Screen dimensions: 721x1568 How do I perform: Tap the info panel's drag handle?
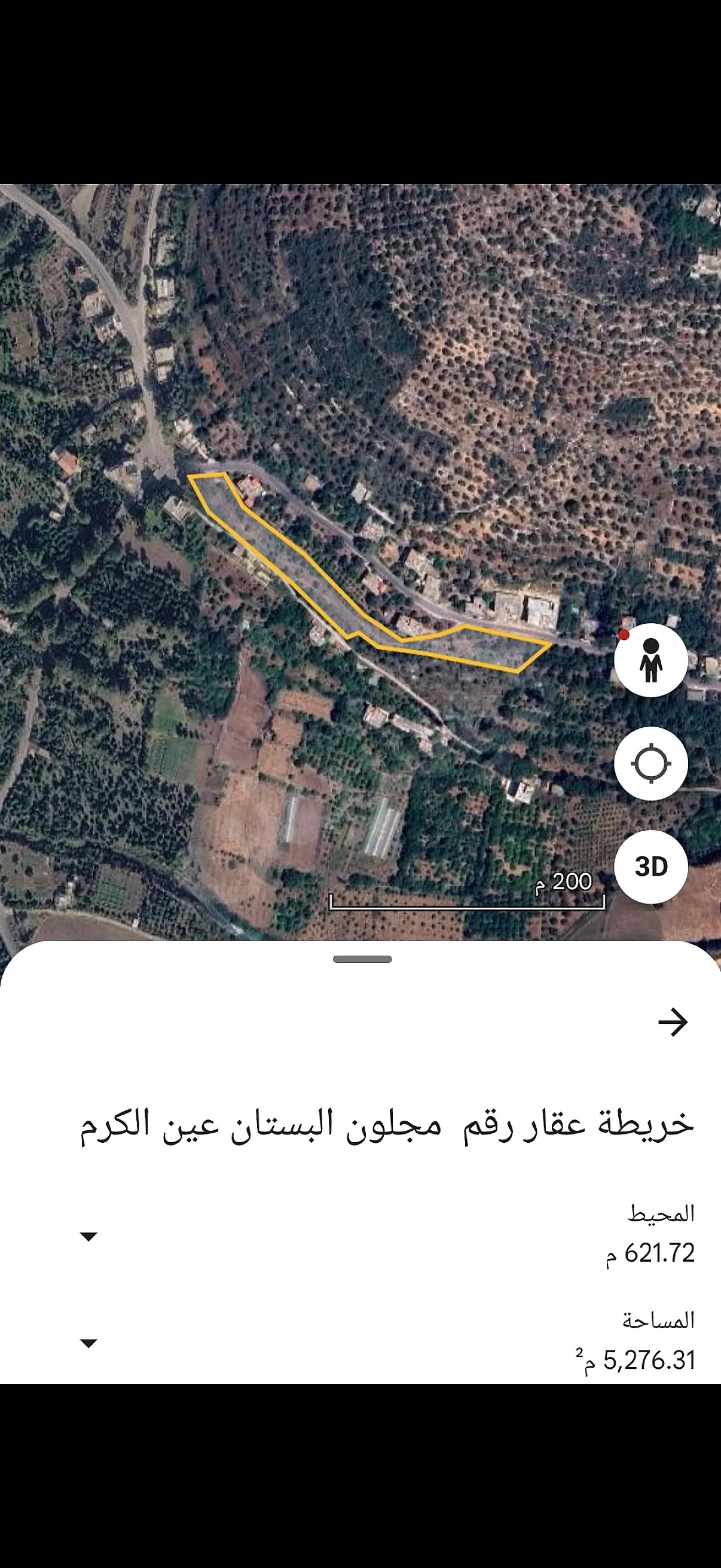click(x=362, y=959)
